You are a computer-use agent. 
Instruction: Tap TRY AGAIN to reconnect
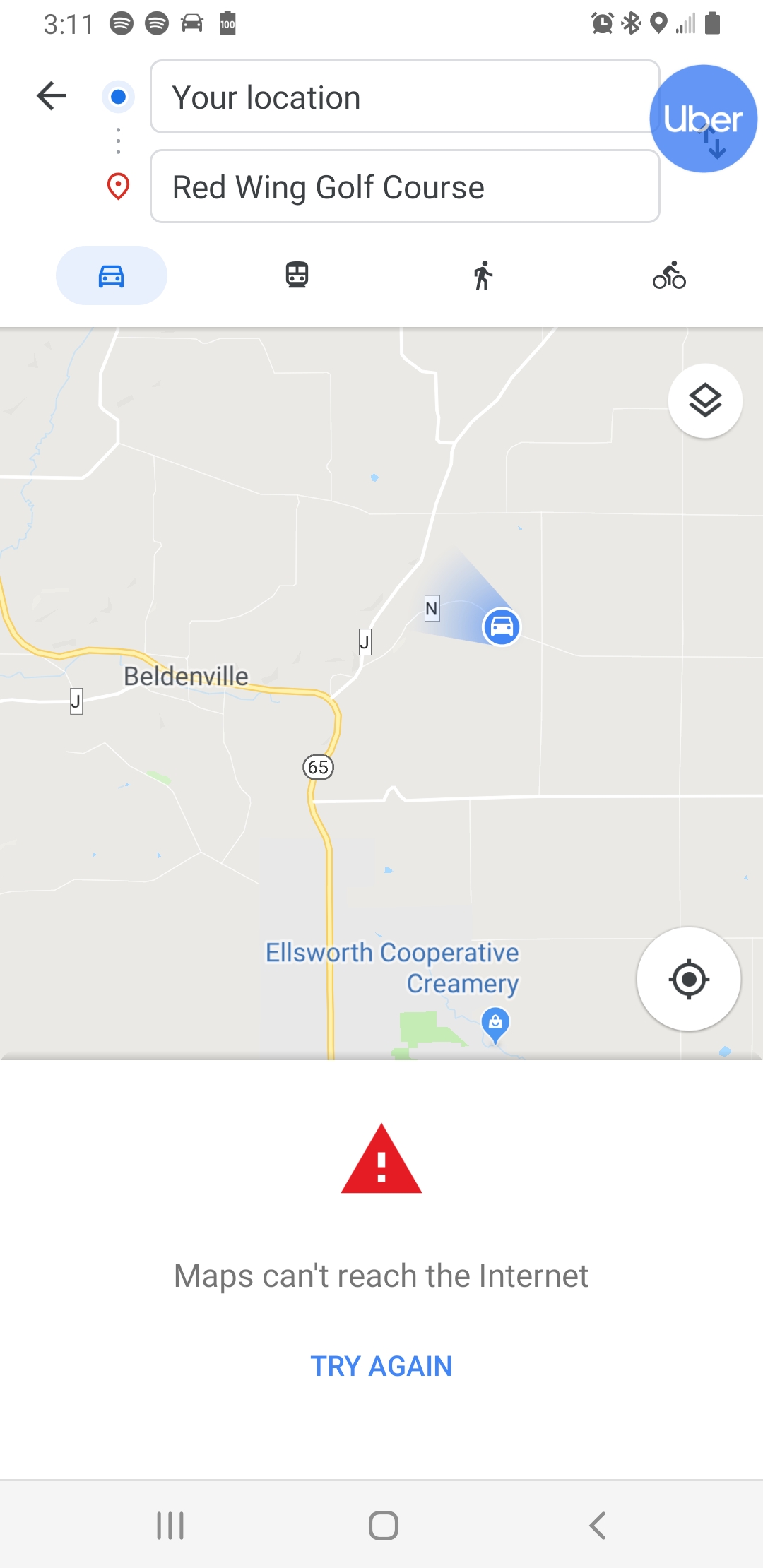point(381,1366)
